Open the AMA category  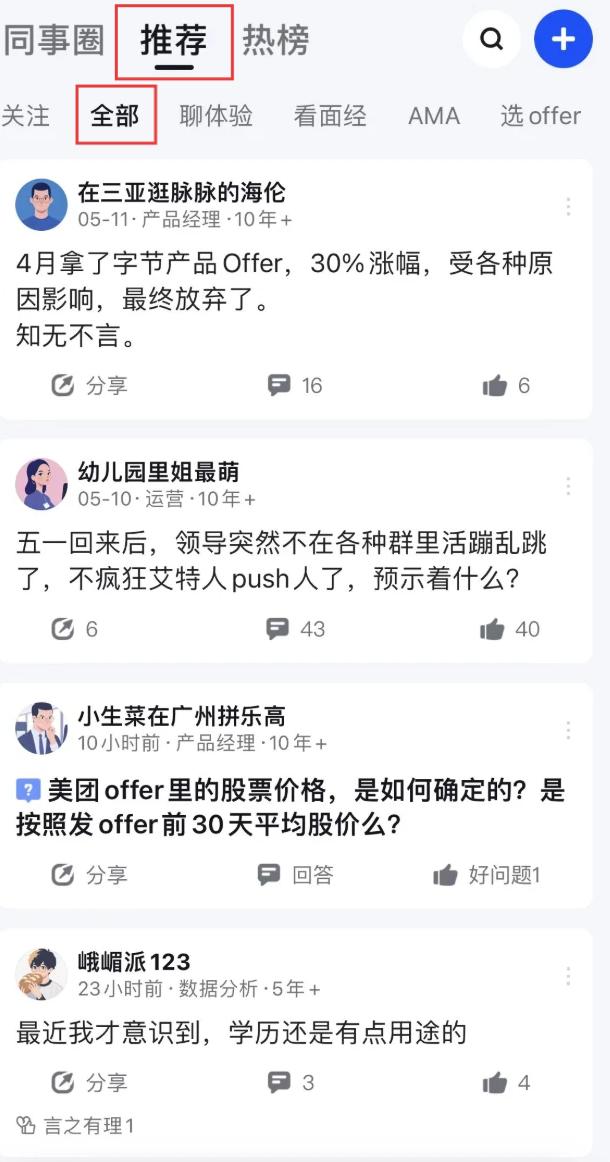click(x=434, y=116)
